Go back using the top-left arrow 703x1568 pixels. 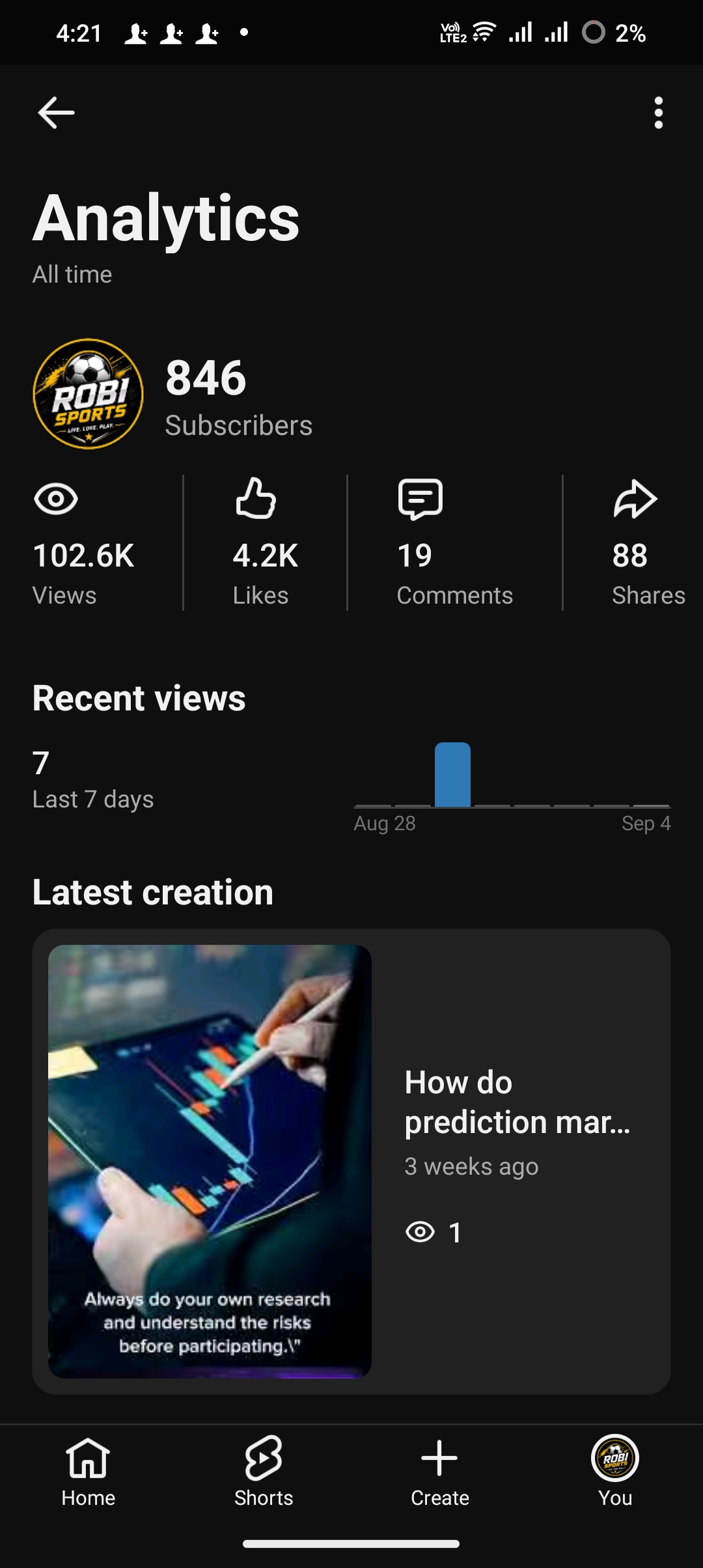[56, 113]
